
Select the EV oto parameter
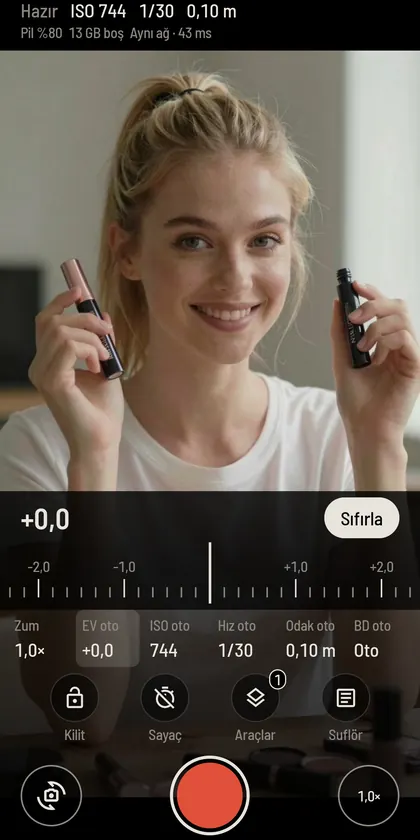pyautogui.click(x=107, y=639)
